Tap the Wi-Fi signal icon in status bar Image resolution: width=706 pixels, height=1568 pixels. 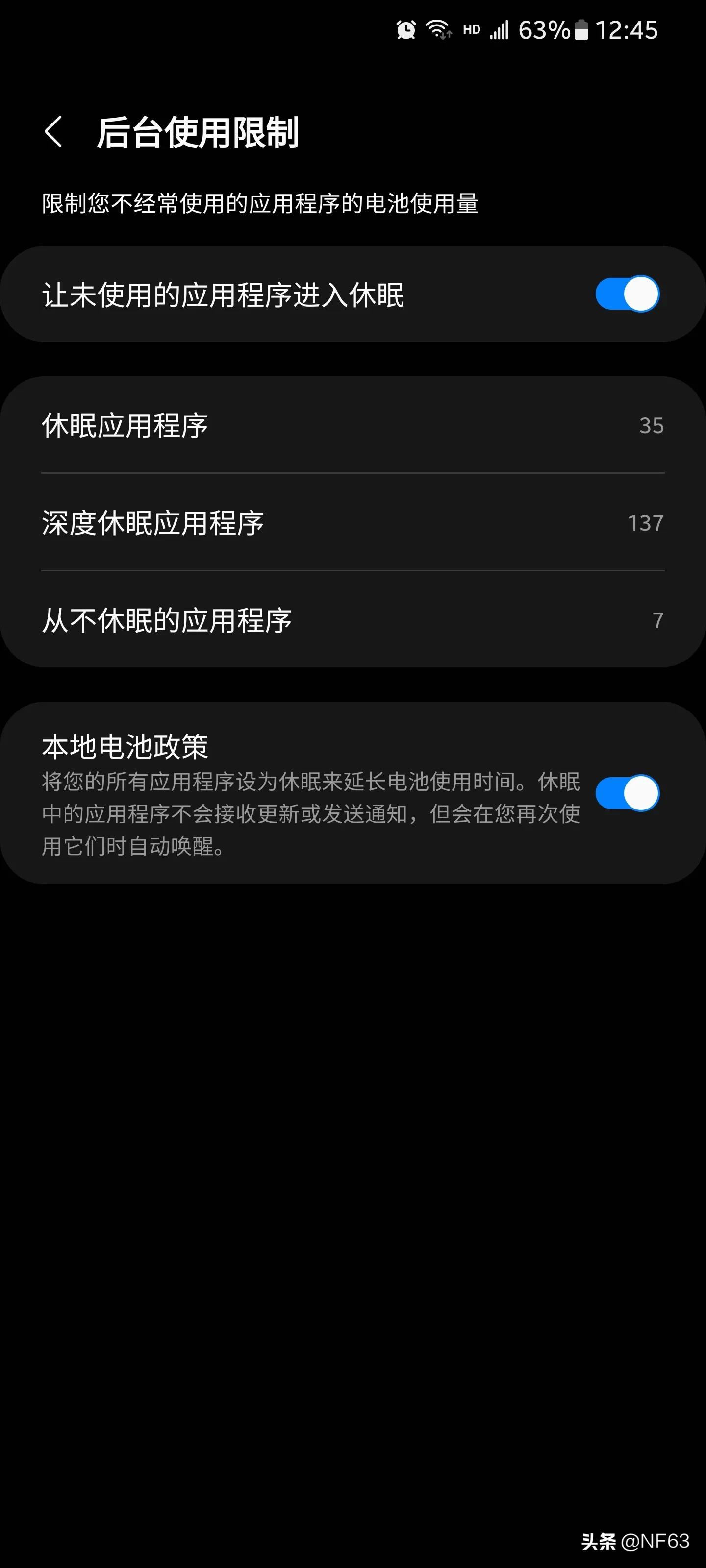click(x=440, y=29)
